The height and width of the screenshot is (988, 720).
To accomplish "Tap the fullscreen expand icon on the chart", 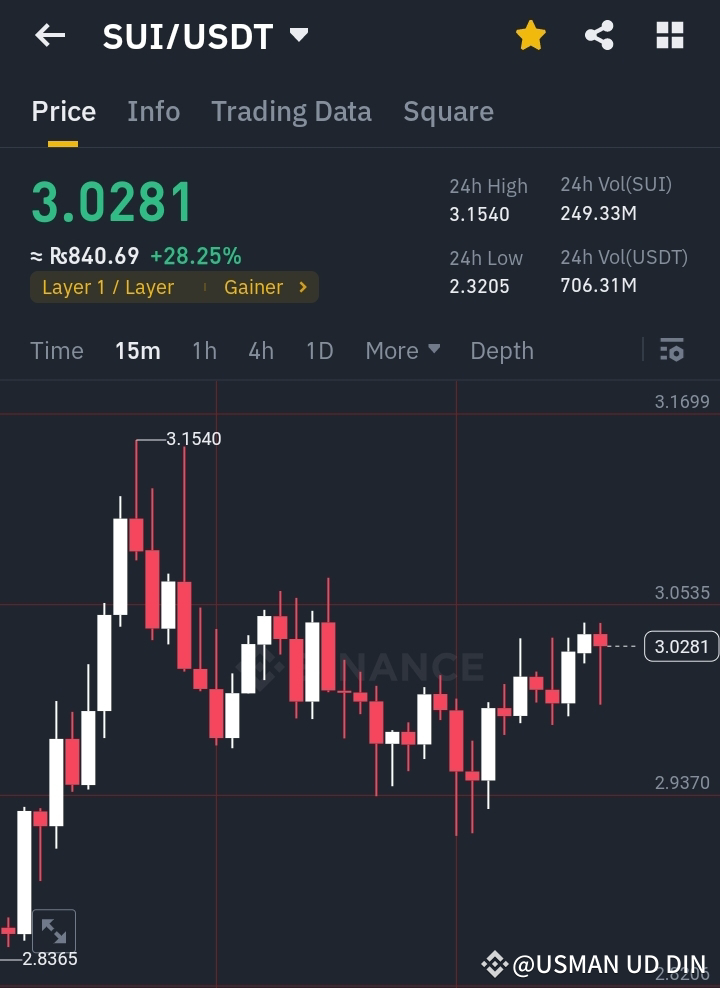I will [x=54, y=930].
